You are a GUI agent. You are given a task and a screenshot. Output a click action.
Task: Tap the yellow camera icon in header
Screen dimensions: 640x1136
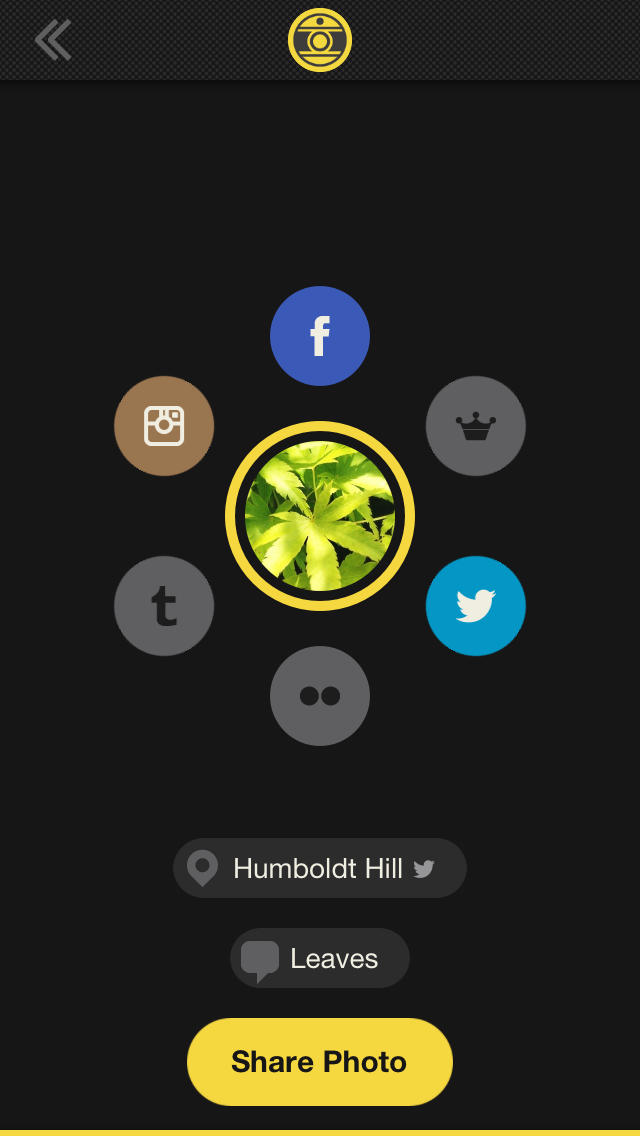pyautogui.click(x=320, y=40)
